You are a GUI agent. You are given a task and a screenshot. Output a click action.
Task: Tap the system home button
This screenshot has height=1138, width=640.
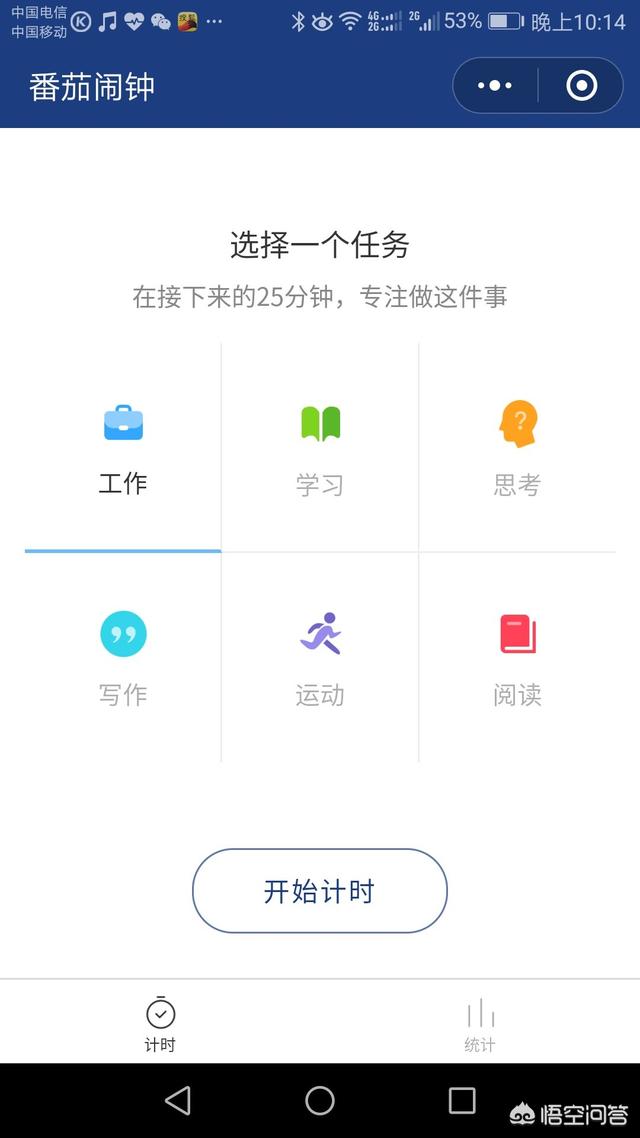320,1101
